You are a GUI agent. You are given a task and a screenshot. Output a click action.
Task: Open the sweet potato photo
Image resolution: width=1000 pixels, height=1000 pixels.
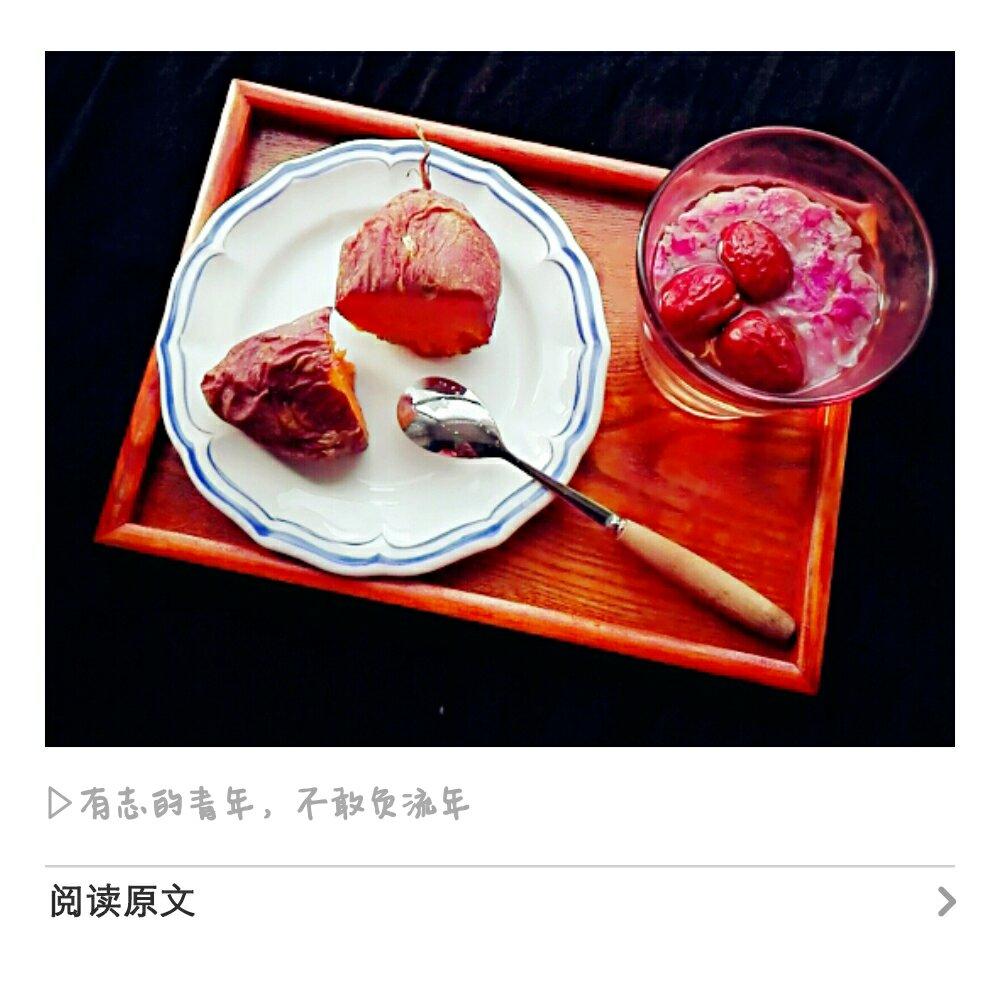tap(500, 398)
